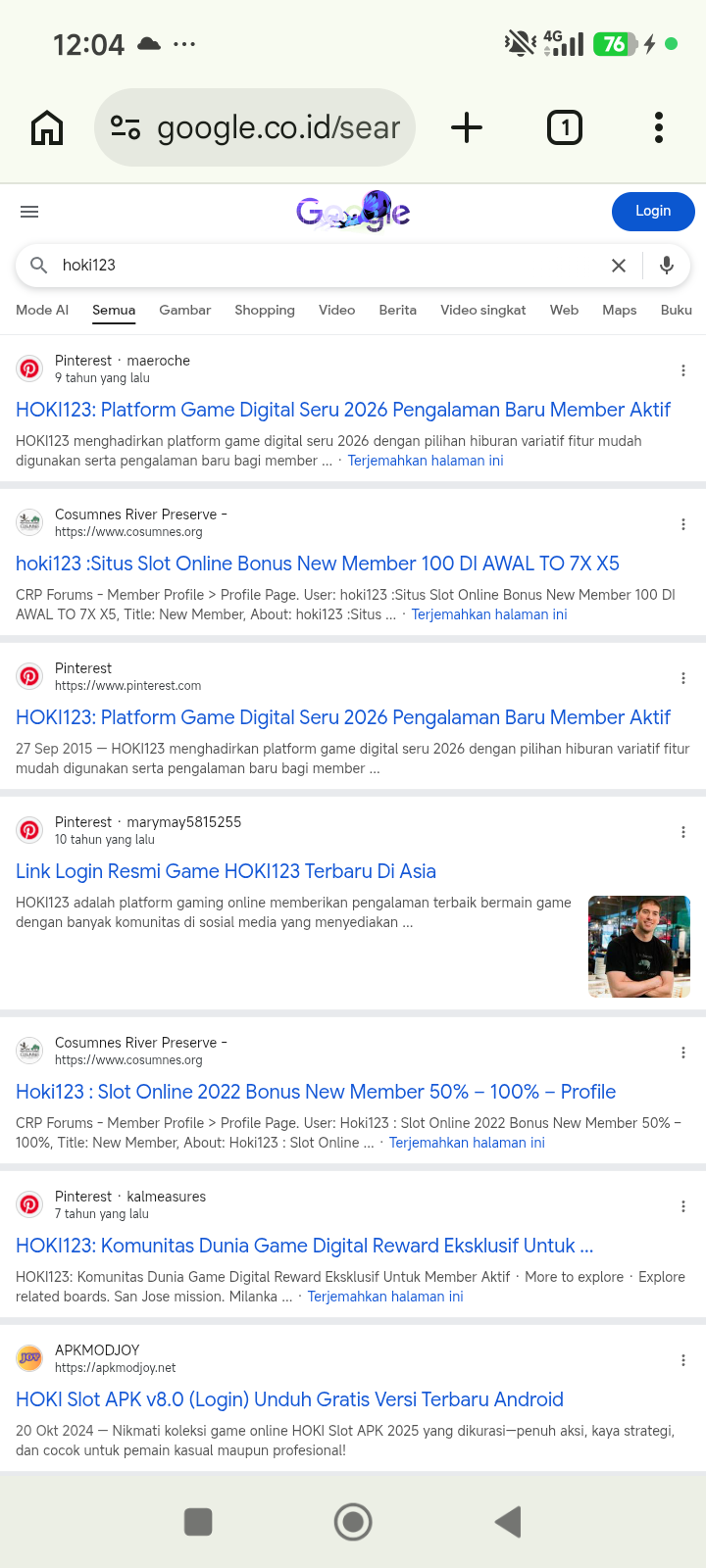Switch to the Berita tab
This screenshot has width=706, height=1568.
(398, 310)
